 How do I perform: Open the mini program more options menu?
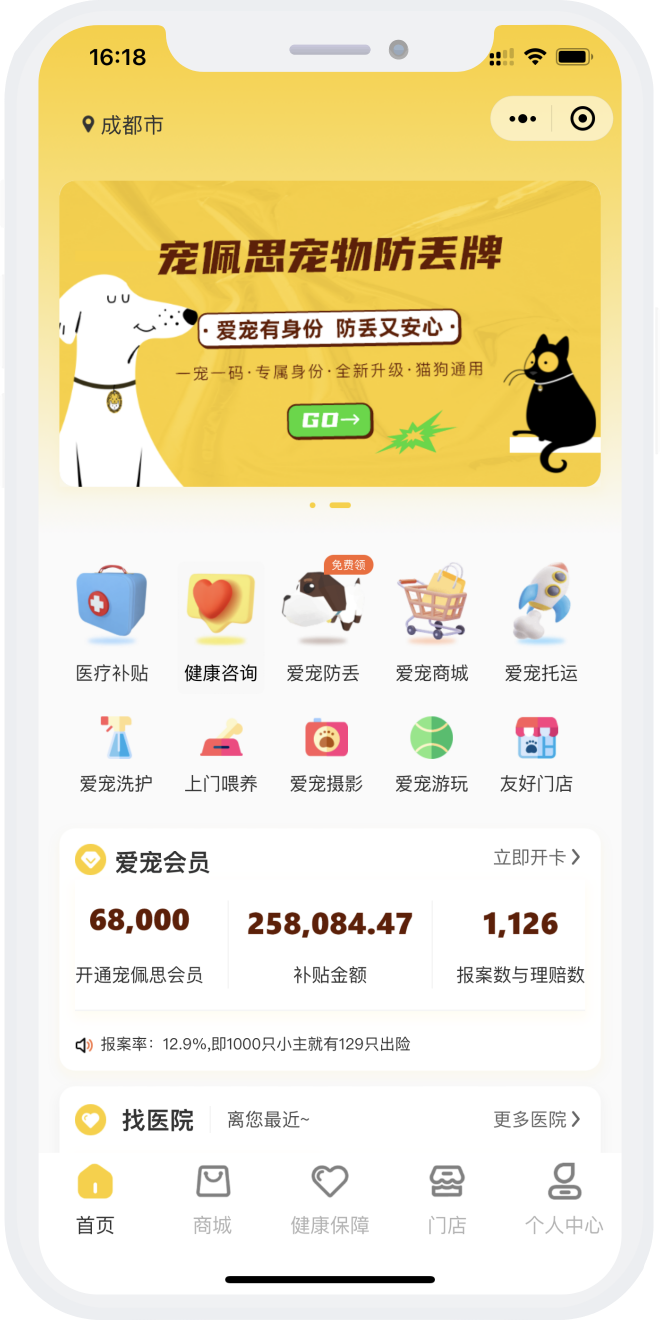coord(522,119)
